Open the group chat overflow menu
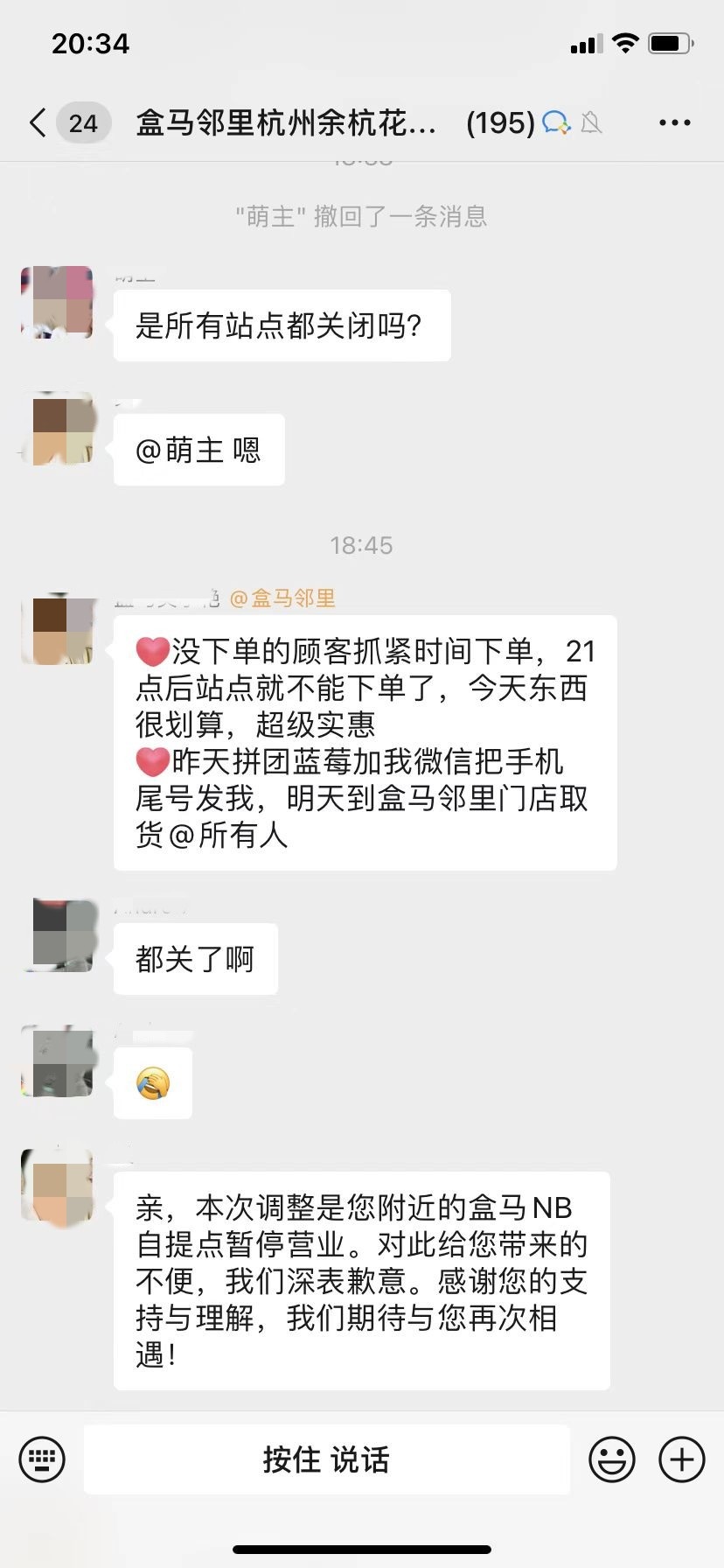The image size is (724, 1568). [x=674, y=123]
